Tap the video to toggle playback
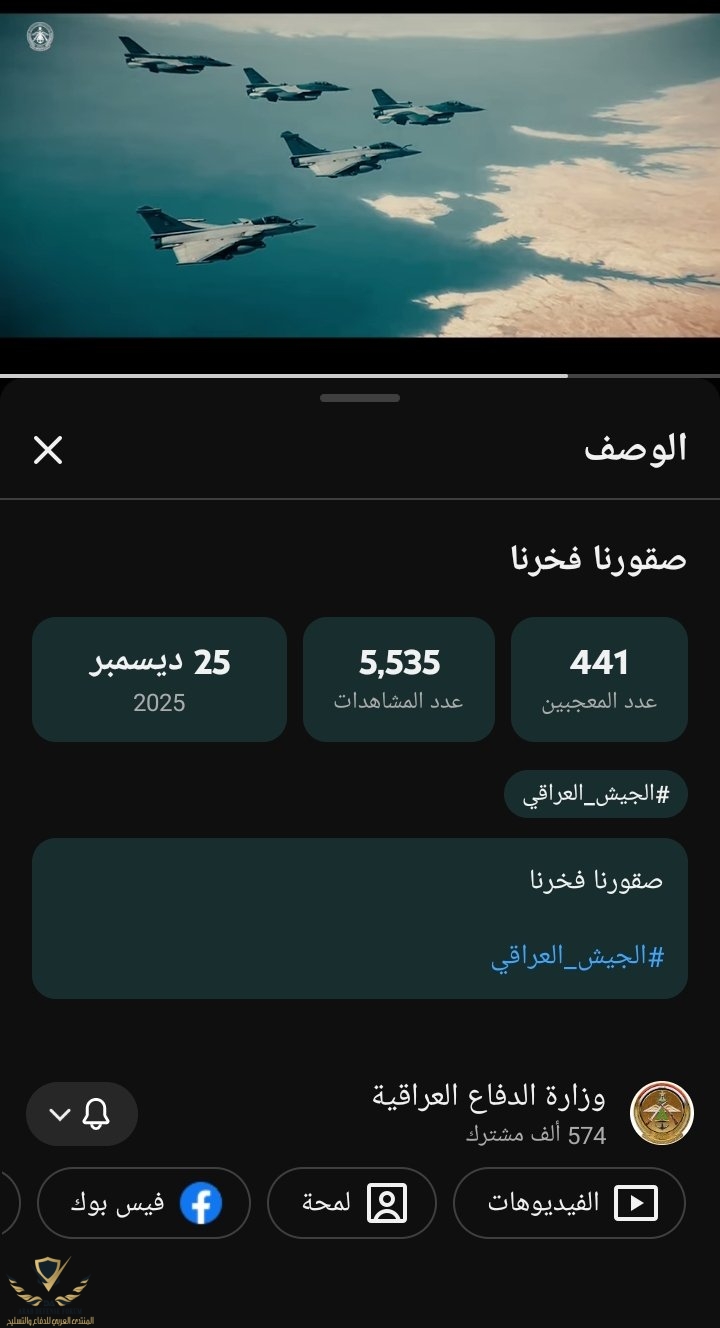This screenshot has width=720, height=1328. click(x=360, y=180)
